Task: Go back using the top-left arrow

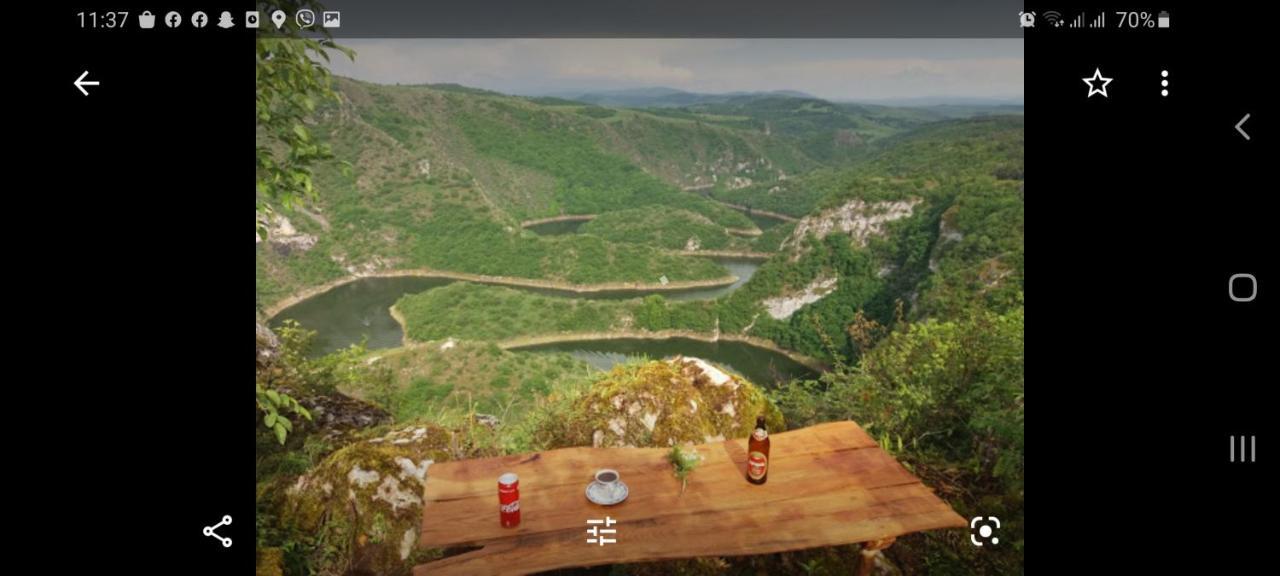Action: [87, 83]
